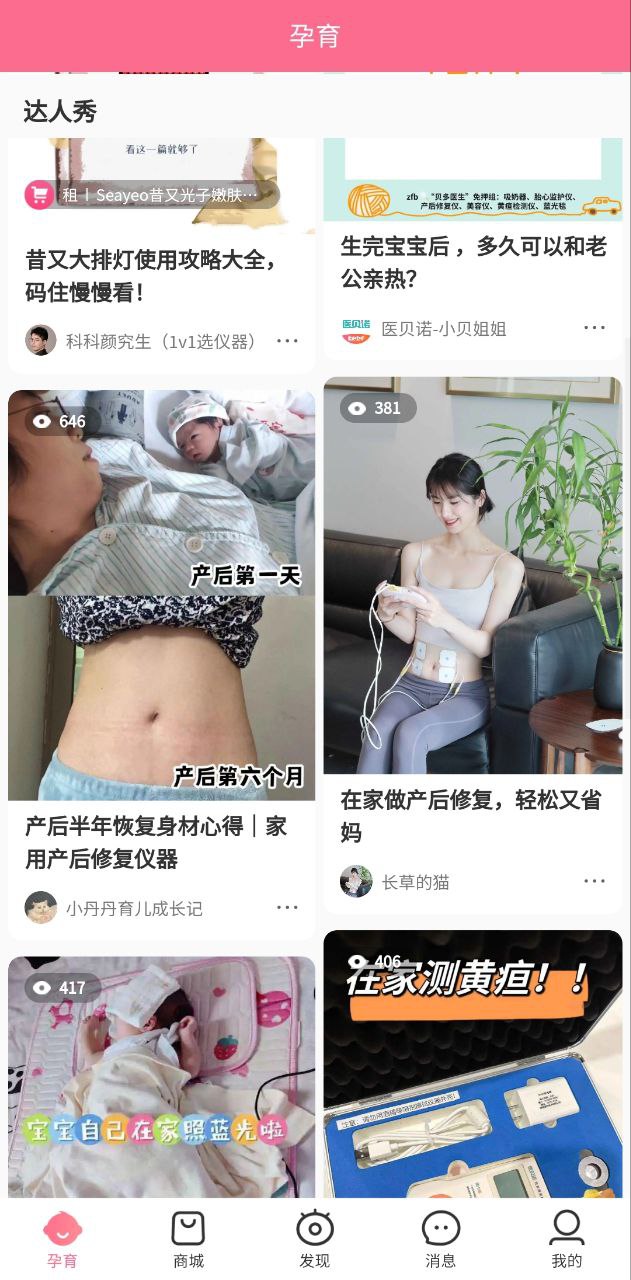This screenshot has width=631, height=1280.
Task: Open the 发现 tab
Action: pos(314,1239)
